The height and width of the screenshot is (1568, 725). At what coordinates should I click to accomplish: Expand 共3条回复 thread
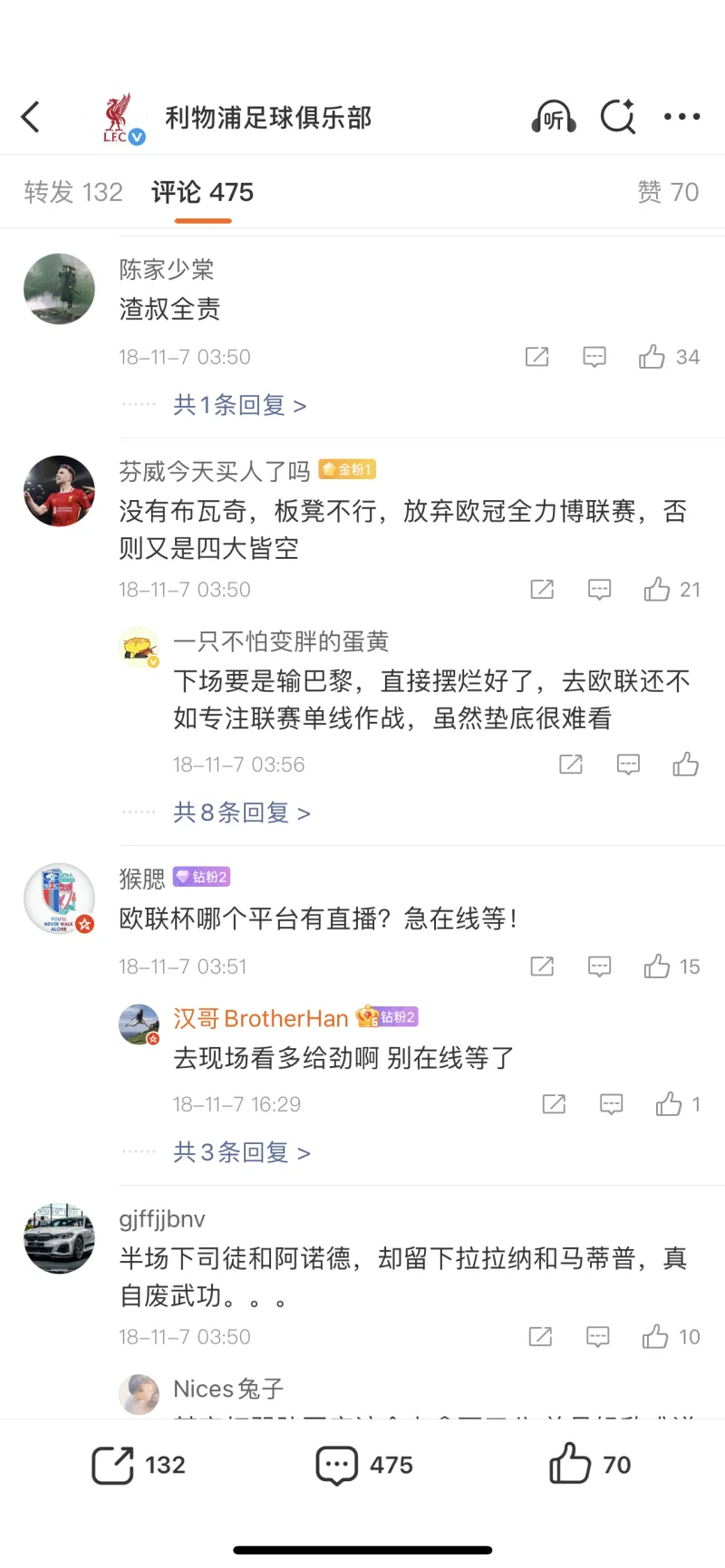[x=241, y=1152]
